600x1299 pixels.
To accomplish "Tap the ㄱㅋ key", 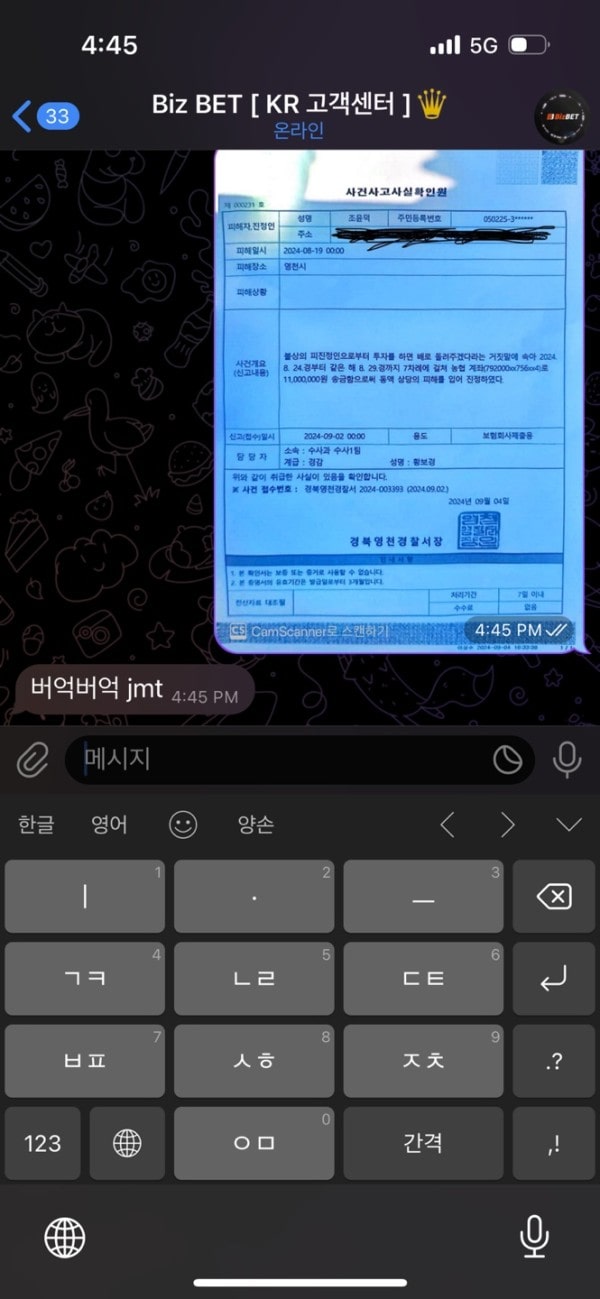I will (85, 979).
